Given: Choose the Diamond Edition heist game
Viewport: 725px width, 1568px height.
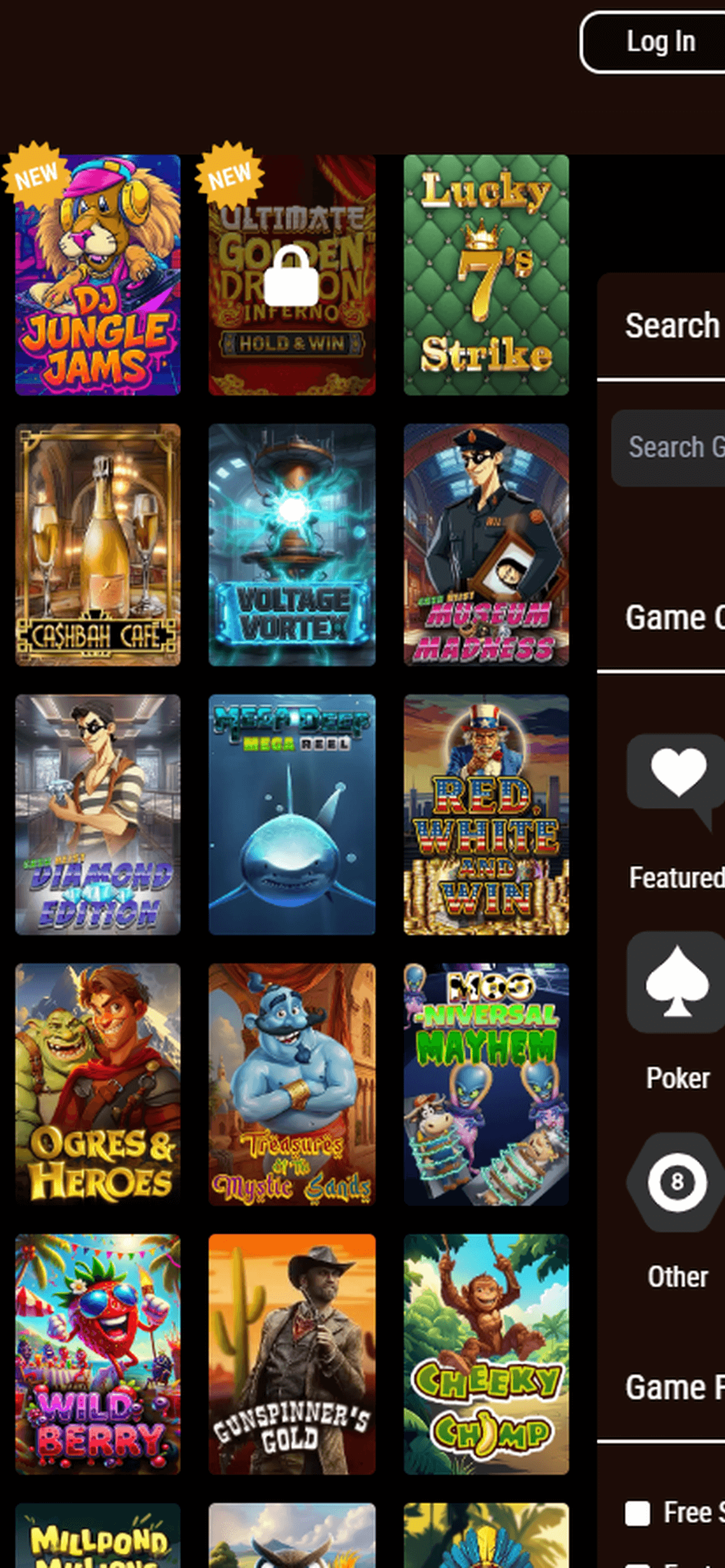Looking at the screenshot, I should (98, 814).
